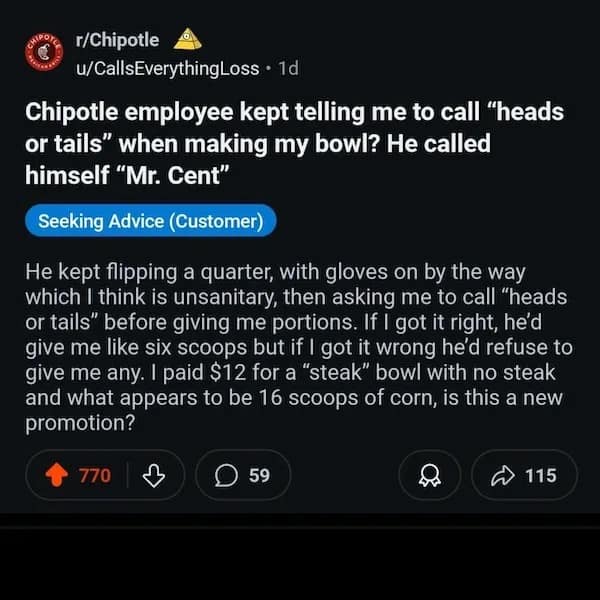Screen dimensions: 600x600
Task: Open the 59 comments
Action: [x=243, y=475]
